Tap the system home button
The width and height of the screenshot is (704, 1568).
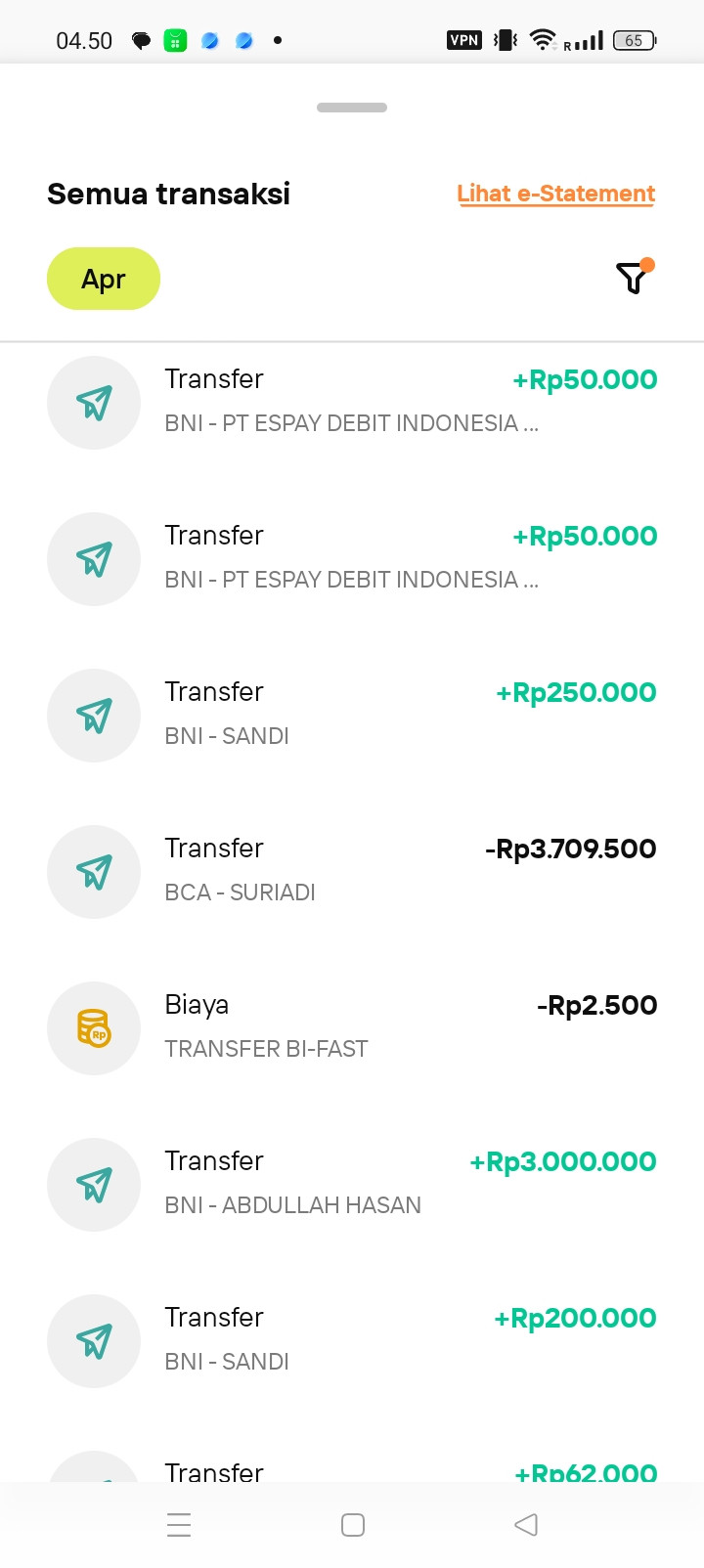coord(353,1525)
